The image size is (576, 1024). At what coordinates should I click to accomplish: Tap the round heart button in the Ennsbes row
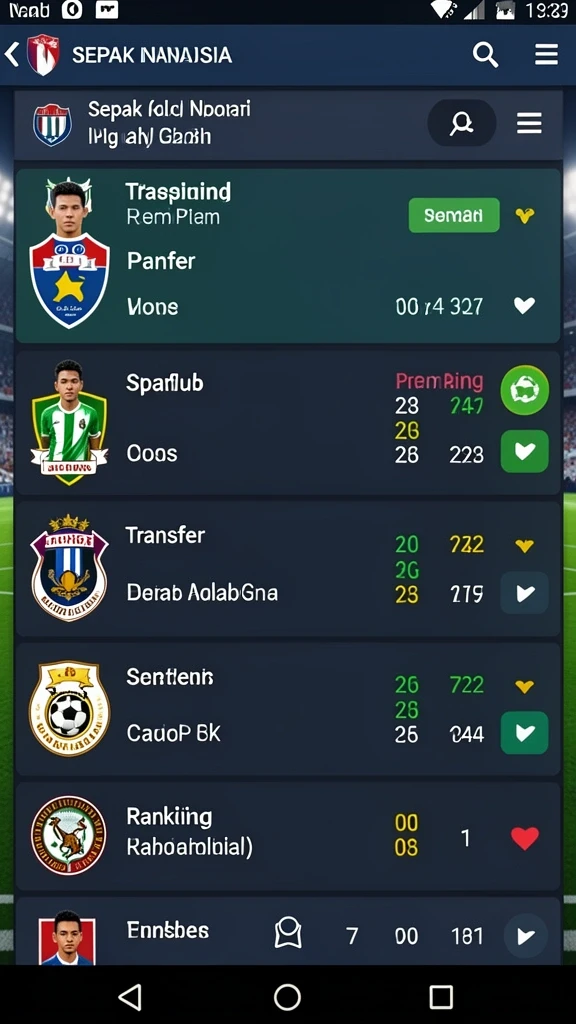(526, 936)
